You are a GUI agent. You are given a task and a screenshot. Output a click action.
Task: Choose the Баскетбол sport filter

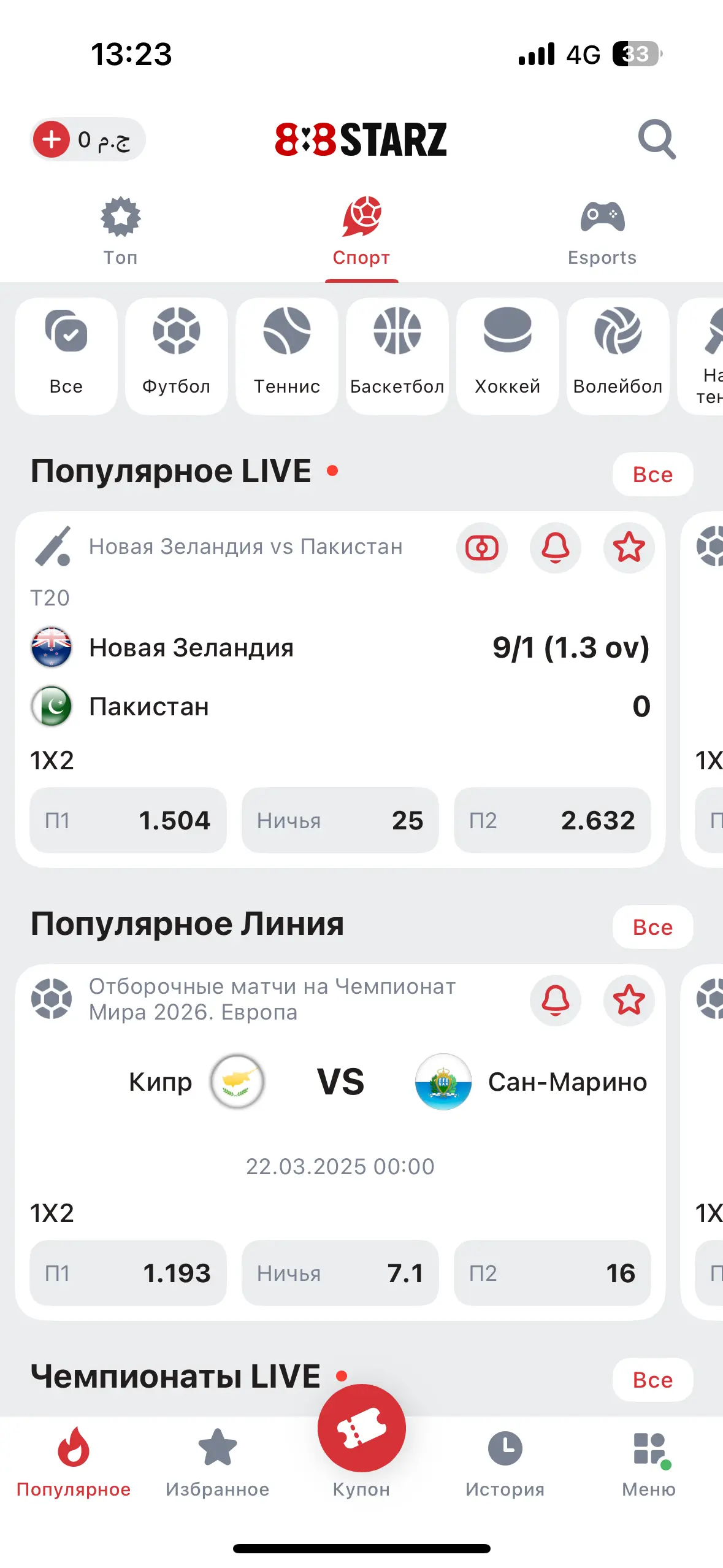pos(397,356)
